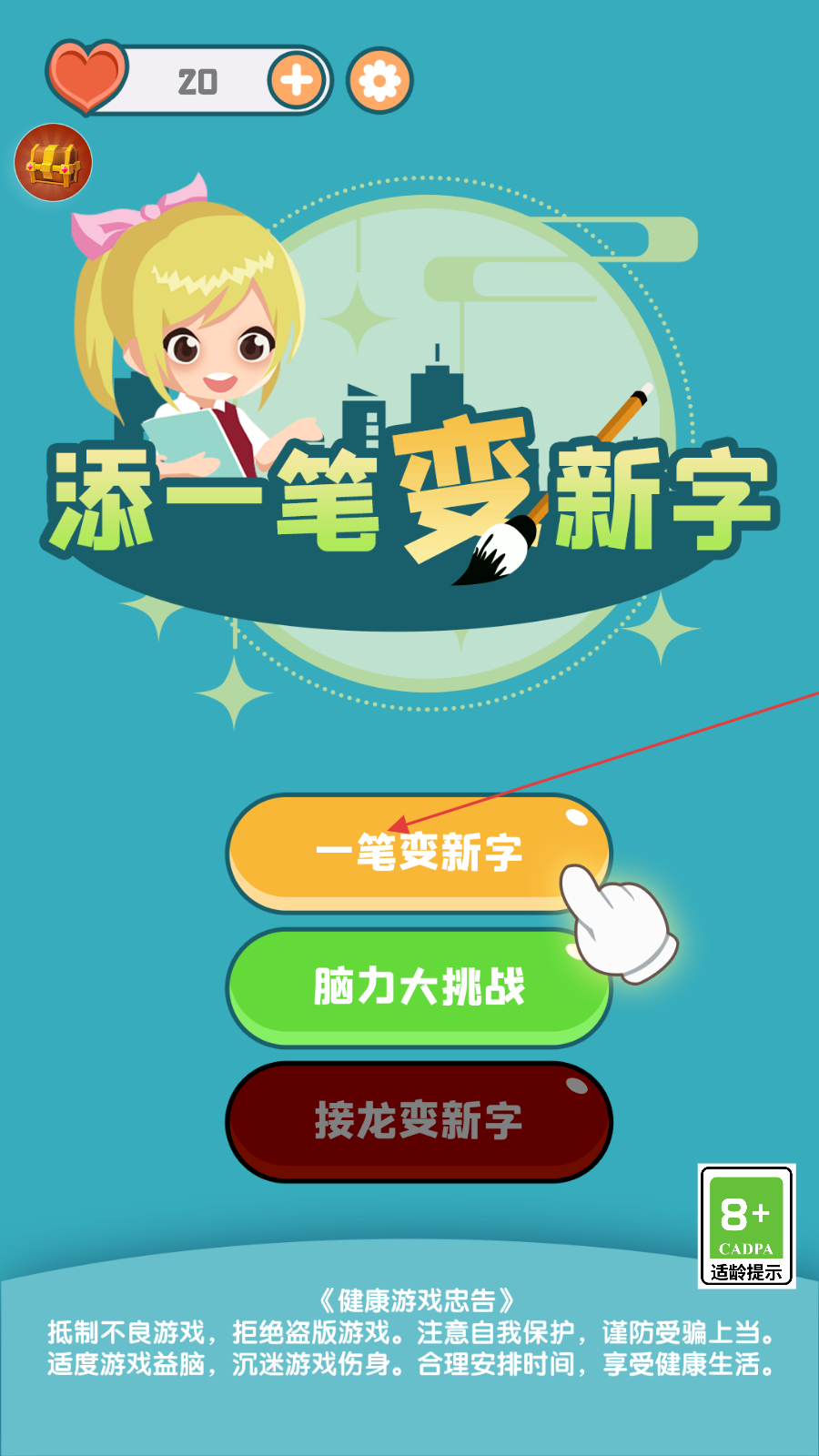The height and width of the screenshot is (1456, 819).
Task: Start the 一笔变新字 mode
Action: (x=419, y=853)
